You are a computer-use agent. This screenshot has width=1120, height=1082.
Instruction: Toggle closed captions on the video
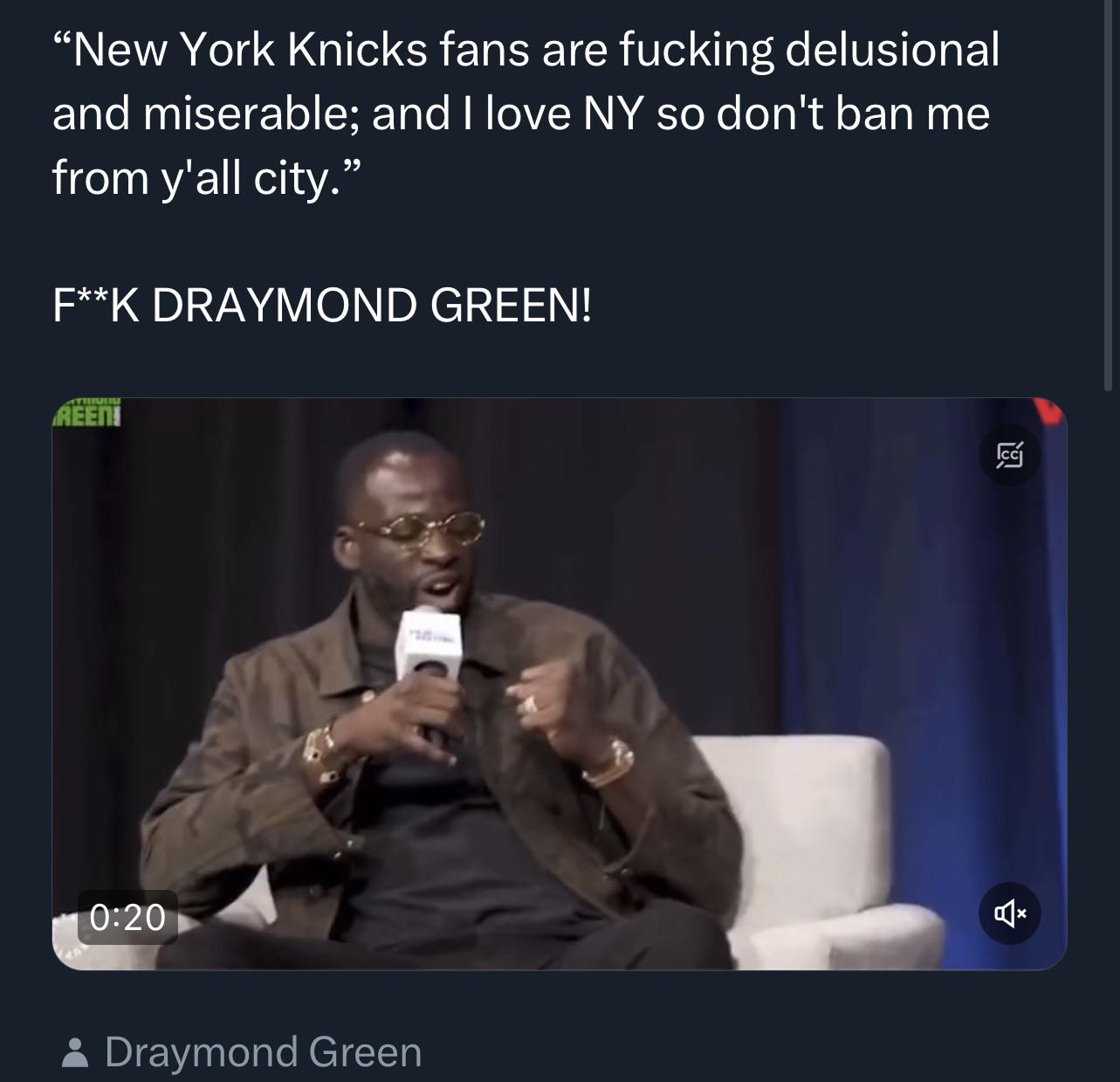tap(1009, 455)
